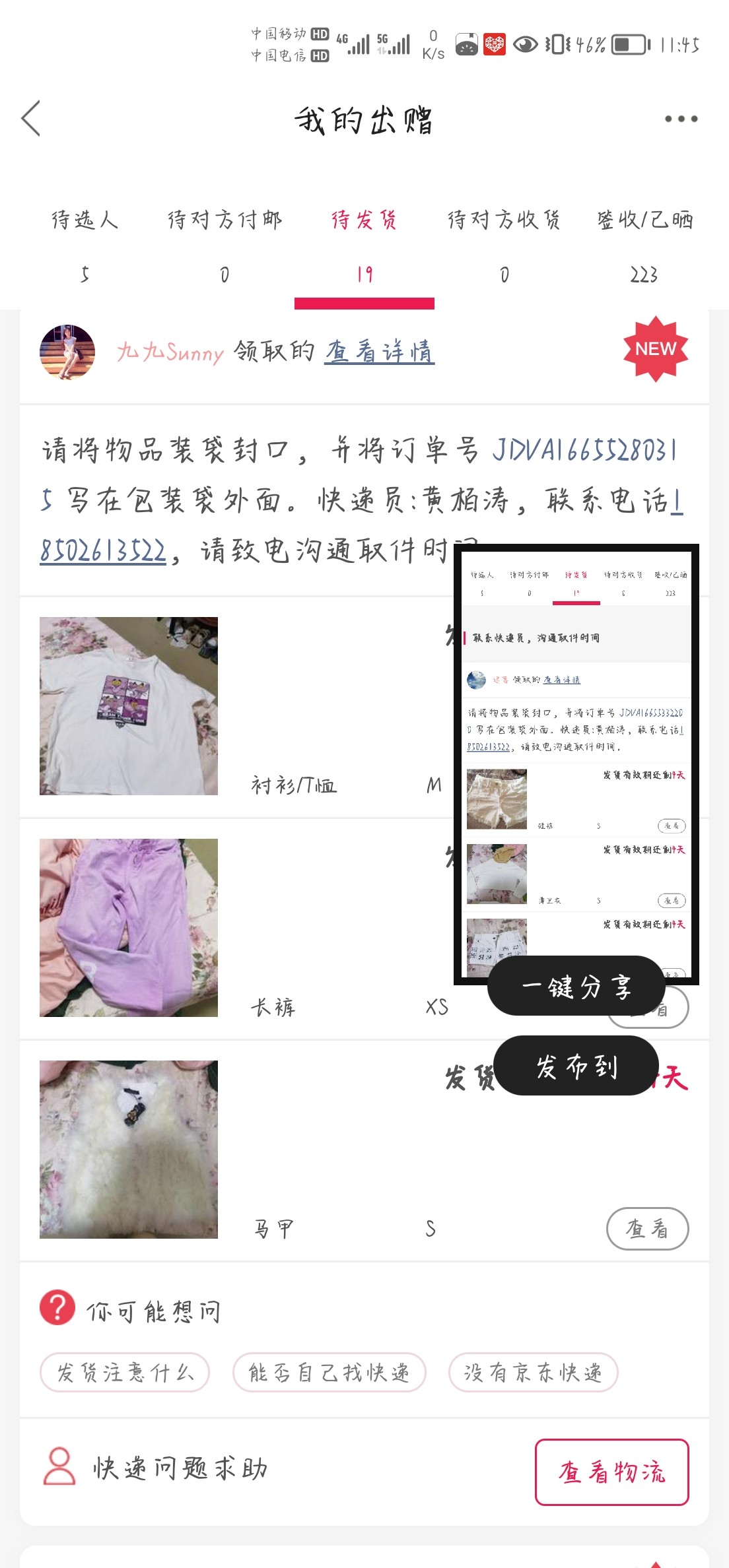This screenshot has width=729, height=1568.
Task: Open the screenshot preview thumbnail
Action: click(x=576, y=759)
